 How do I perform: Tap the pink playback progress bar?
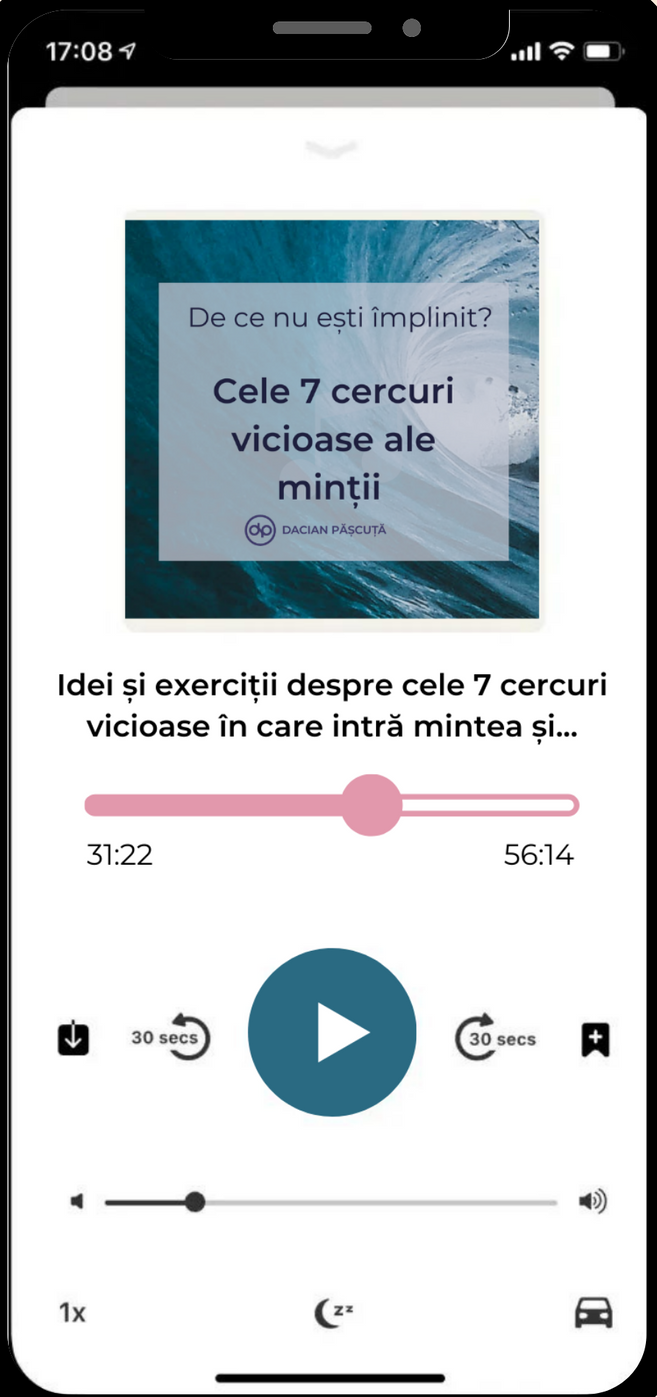332,805
